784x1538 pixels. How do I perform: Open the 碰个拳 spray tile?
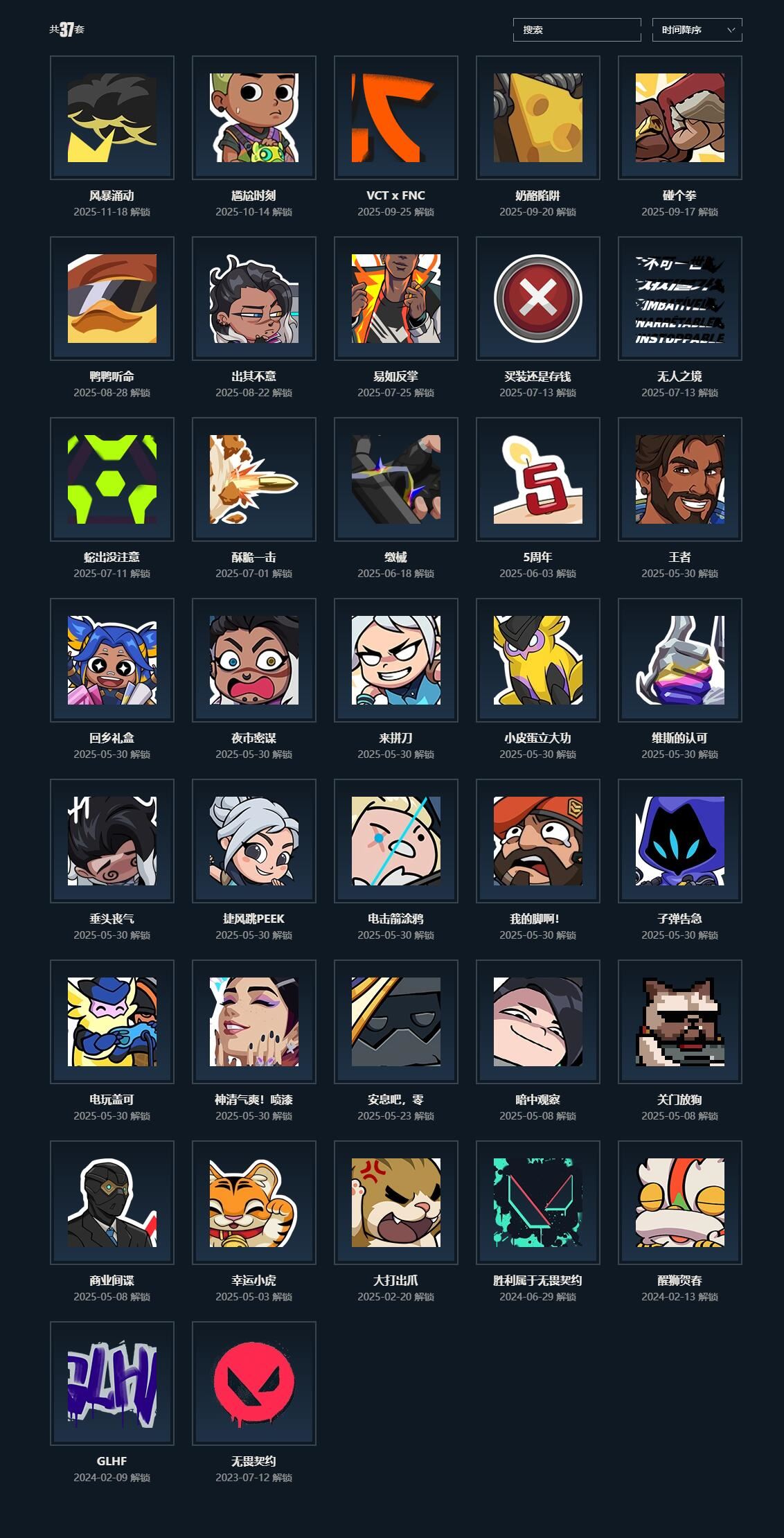tap(680, 118)
